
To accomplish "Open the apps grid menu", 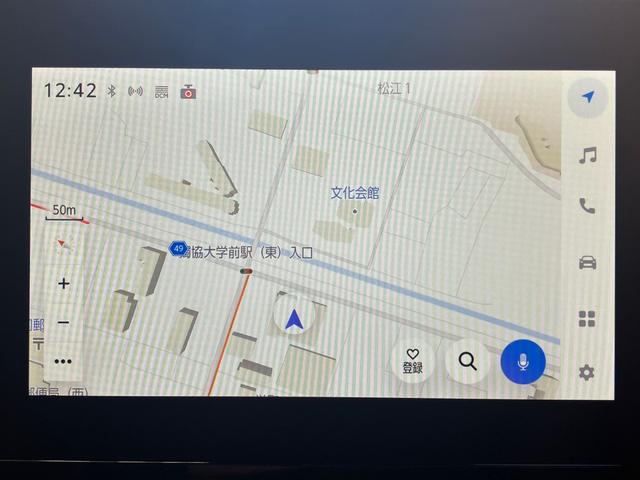I will [x=587, y=318].
